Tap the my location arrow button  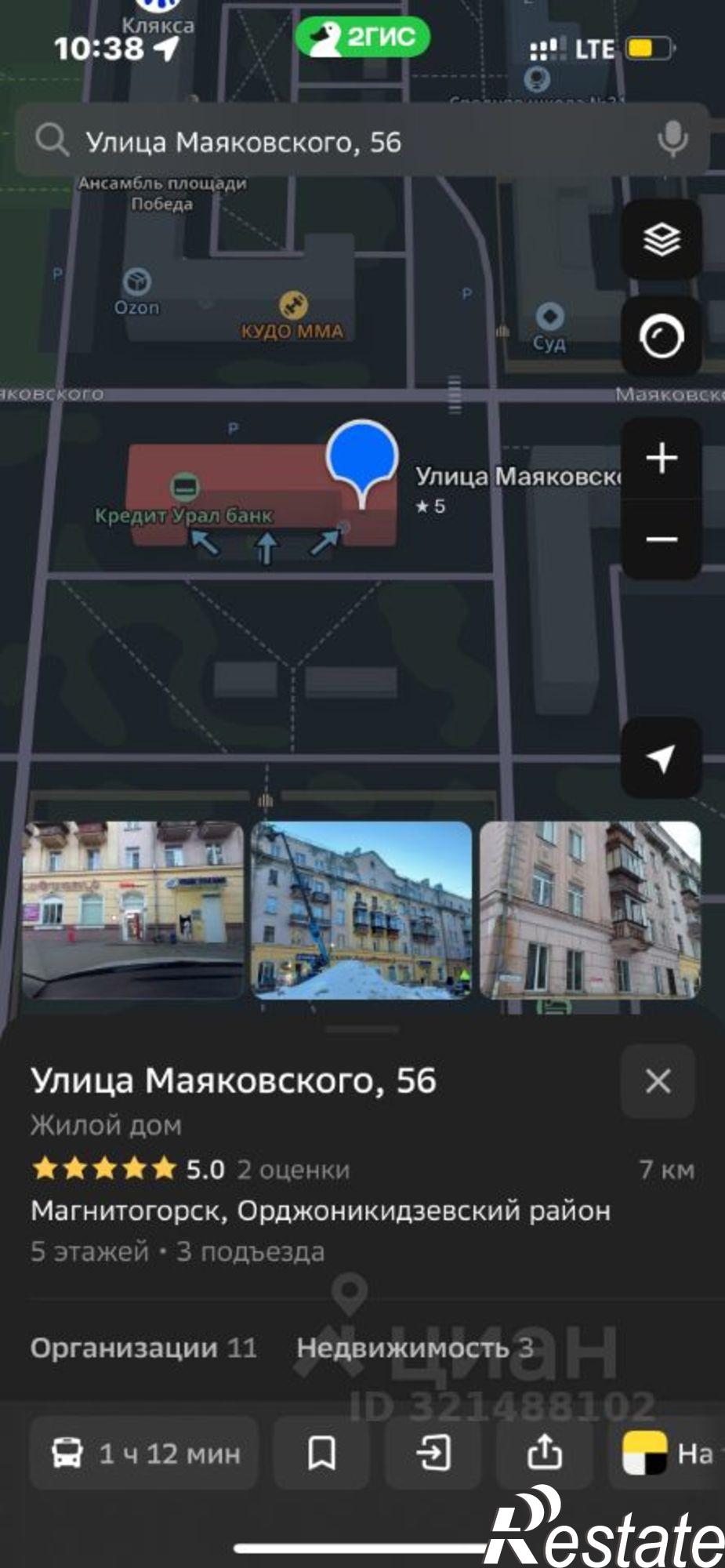pos(662,757)
